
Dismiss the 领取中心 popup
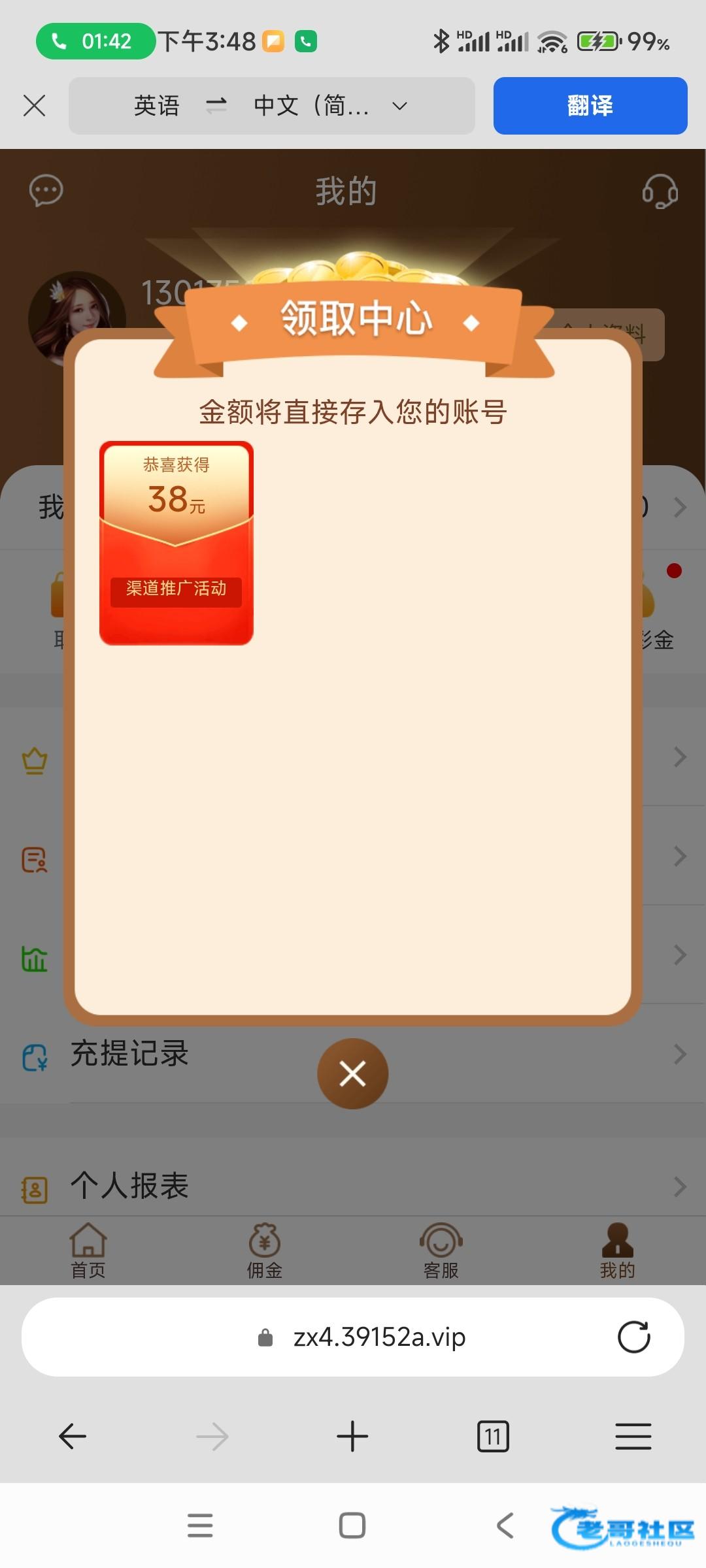pos(353,1073)
